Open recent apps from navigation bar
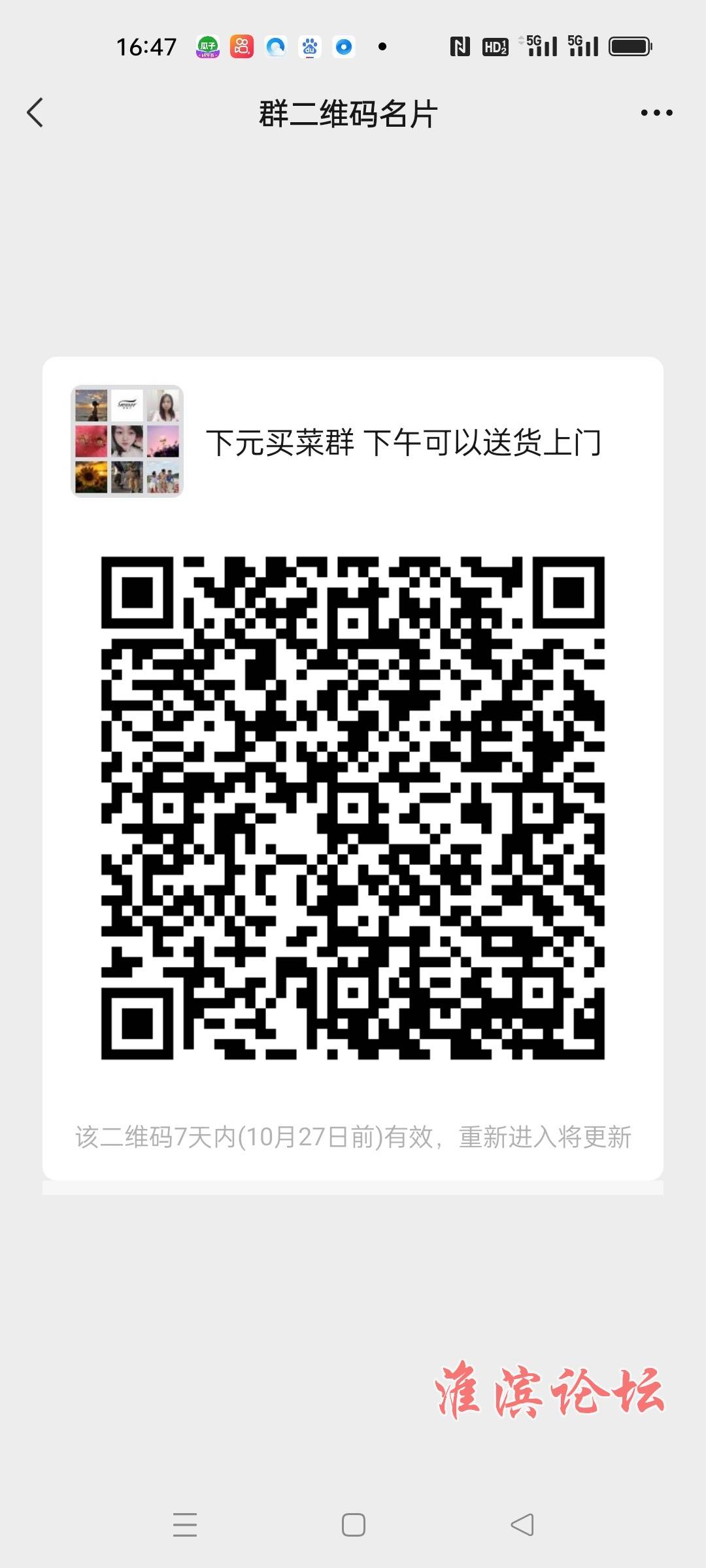 pyautogui.click(x=185, y=1525)
